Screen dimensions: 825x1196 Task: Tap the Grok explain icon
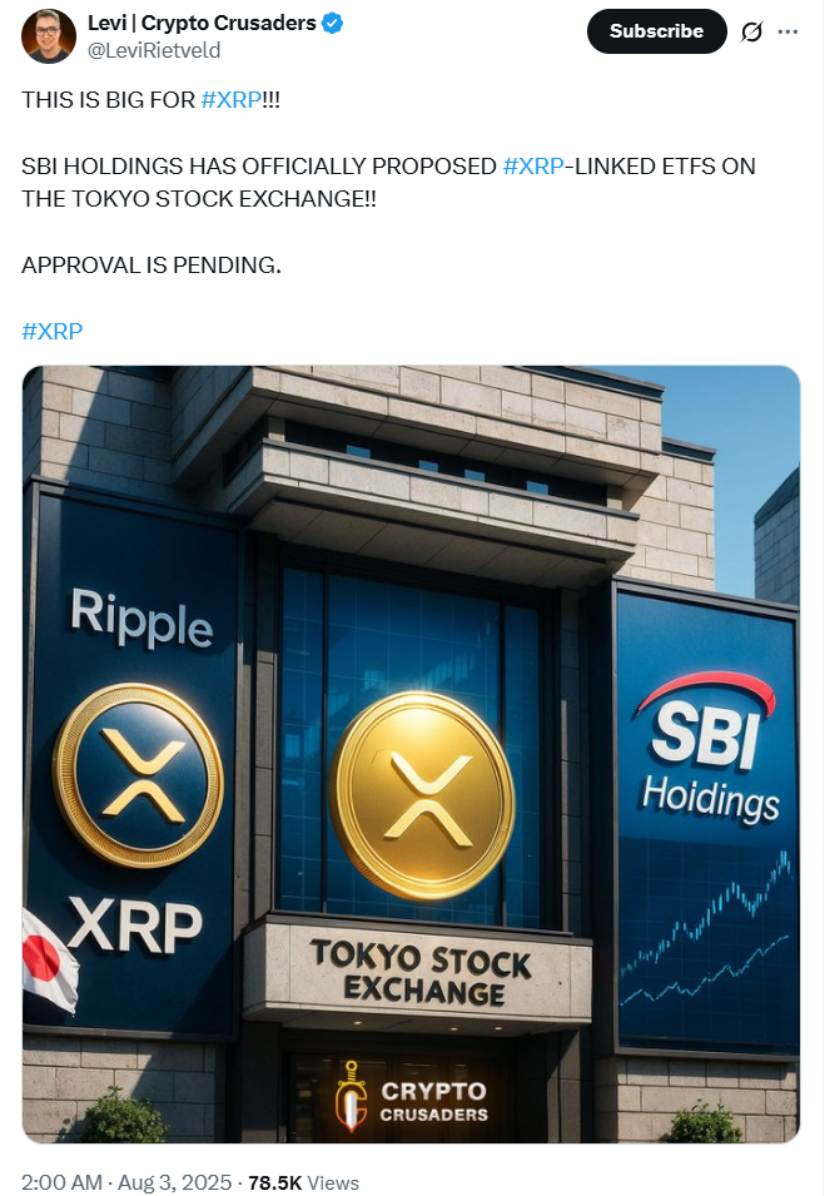coord(750,32)
